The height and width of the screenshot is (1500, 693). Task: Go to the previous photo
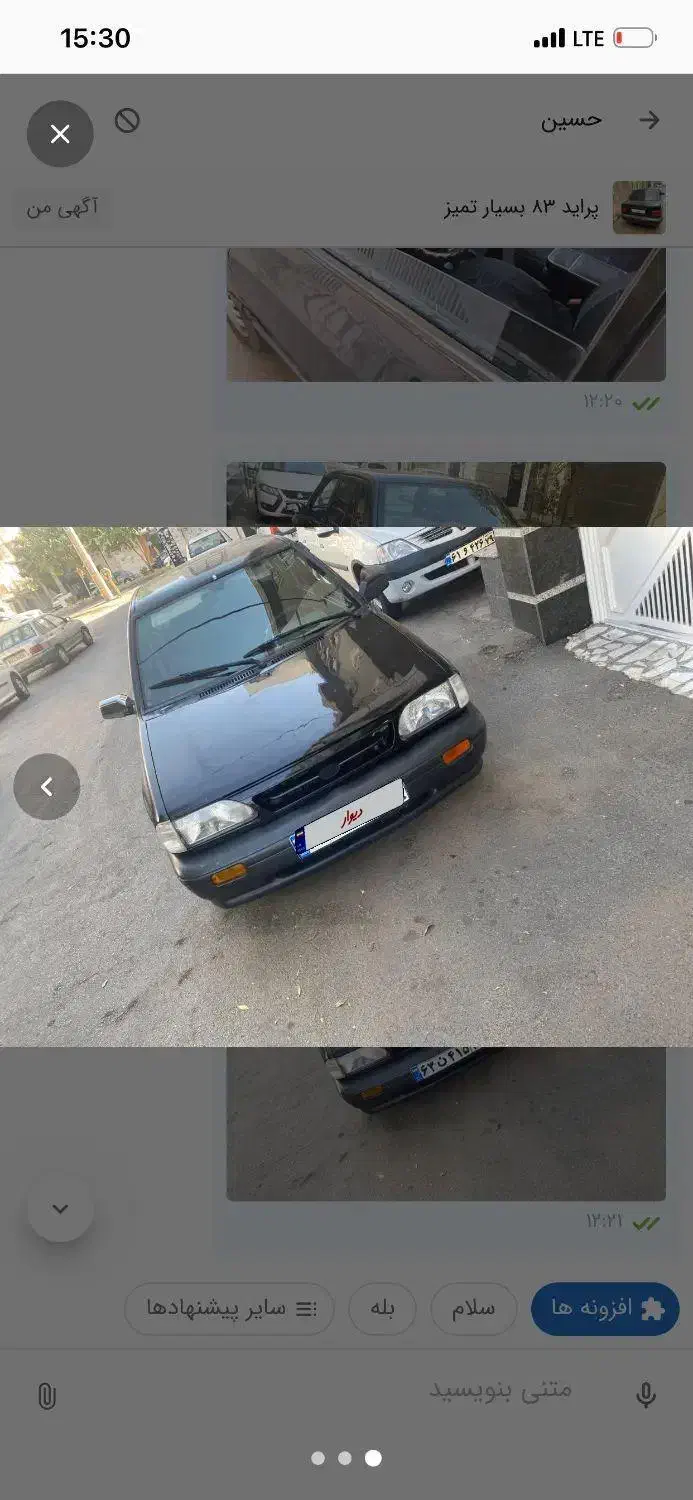[x=47, y=787]
